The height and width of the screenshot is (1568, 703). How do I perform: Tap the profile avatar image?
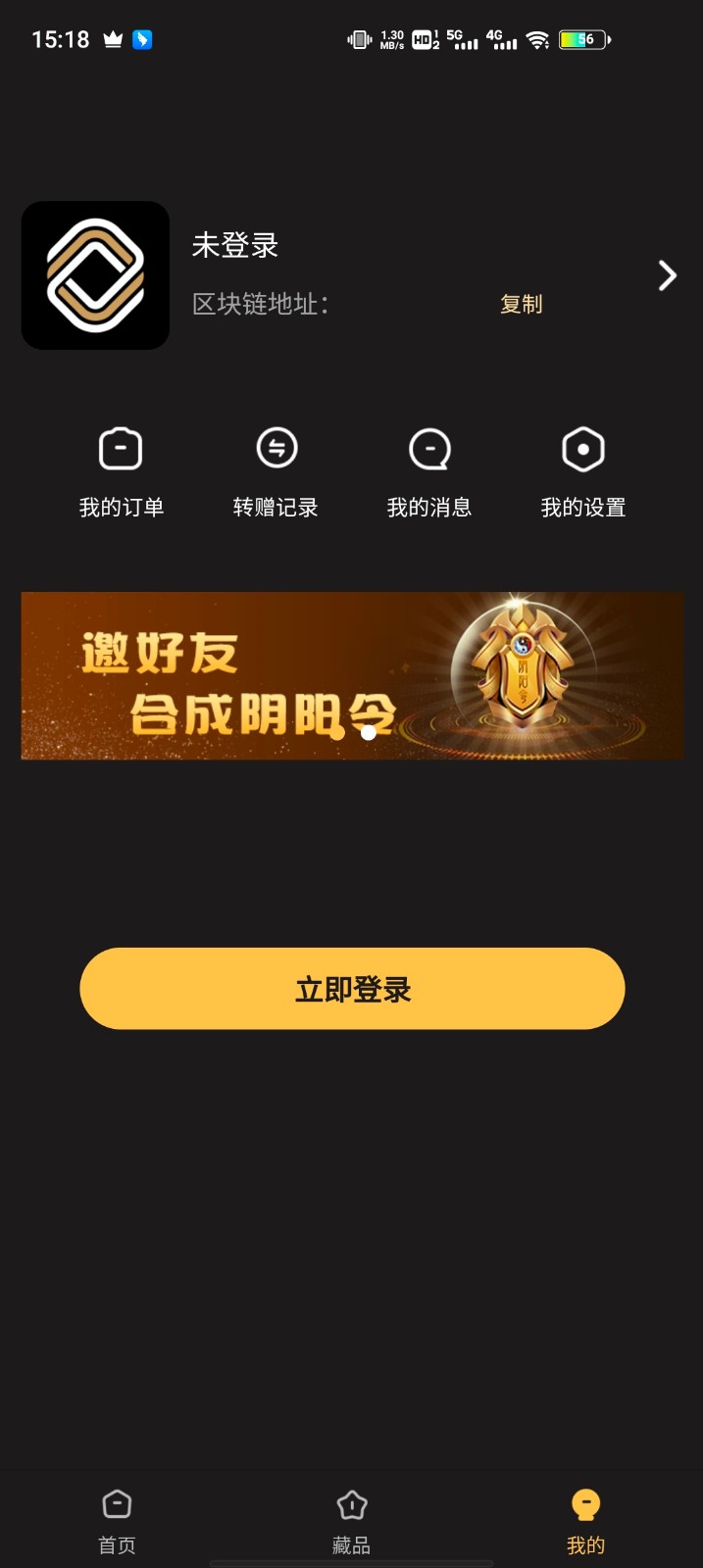point(95,275)
